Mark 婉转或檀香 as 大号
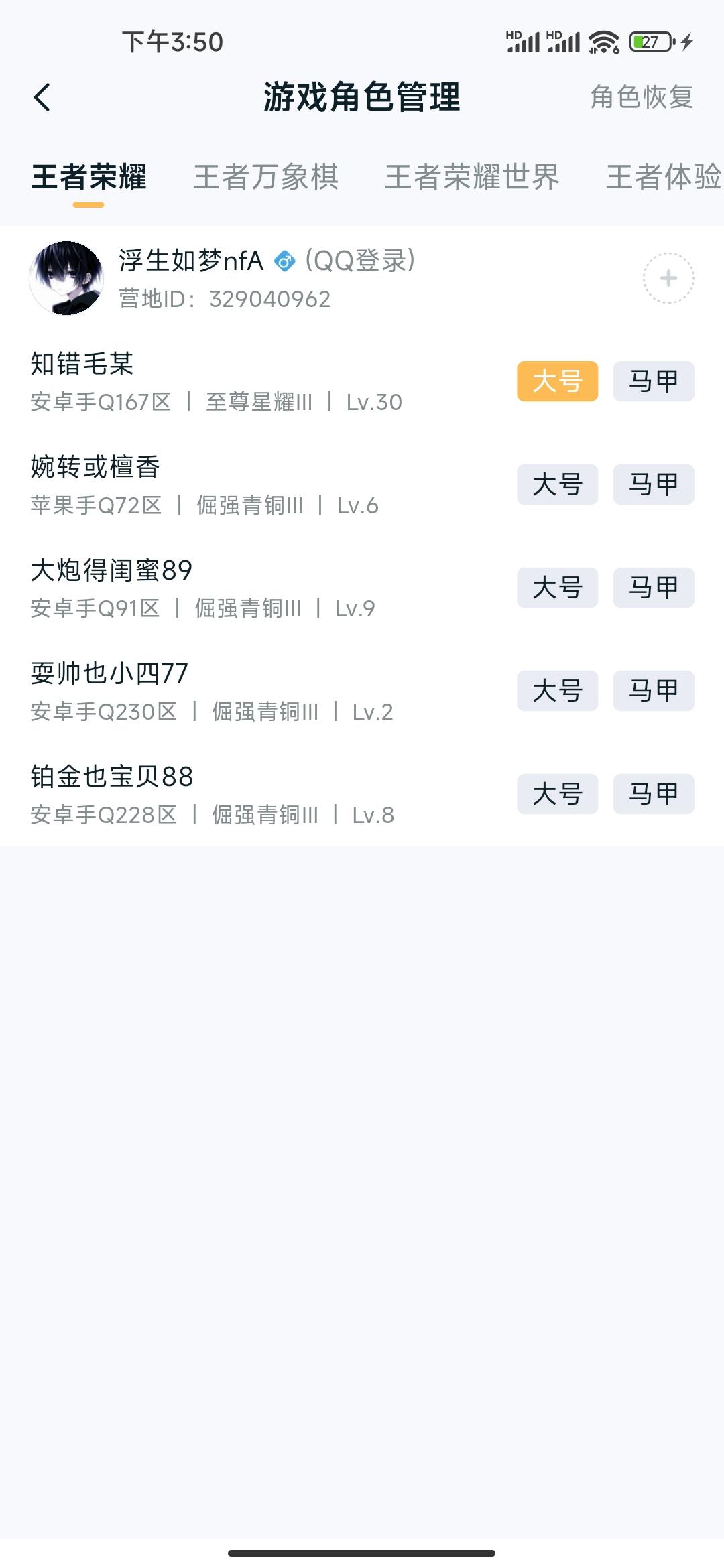This screenshot has height=1568, width=724. [557, 485]
